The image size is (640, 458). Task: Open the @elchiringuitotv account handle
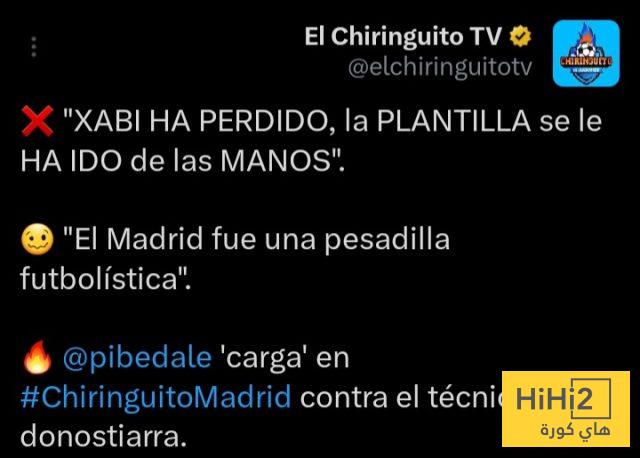point(439,66)
